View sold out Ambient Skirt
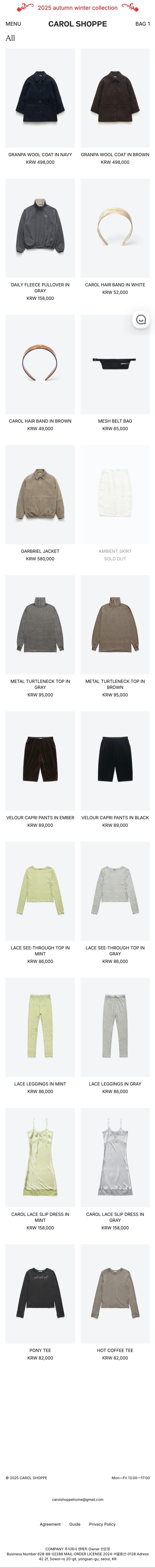This screenshot has width=155, height=1568. pos(115,494)
